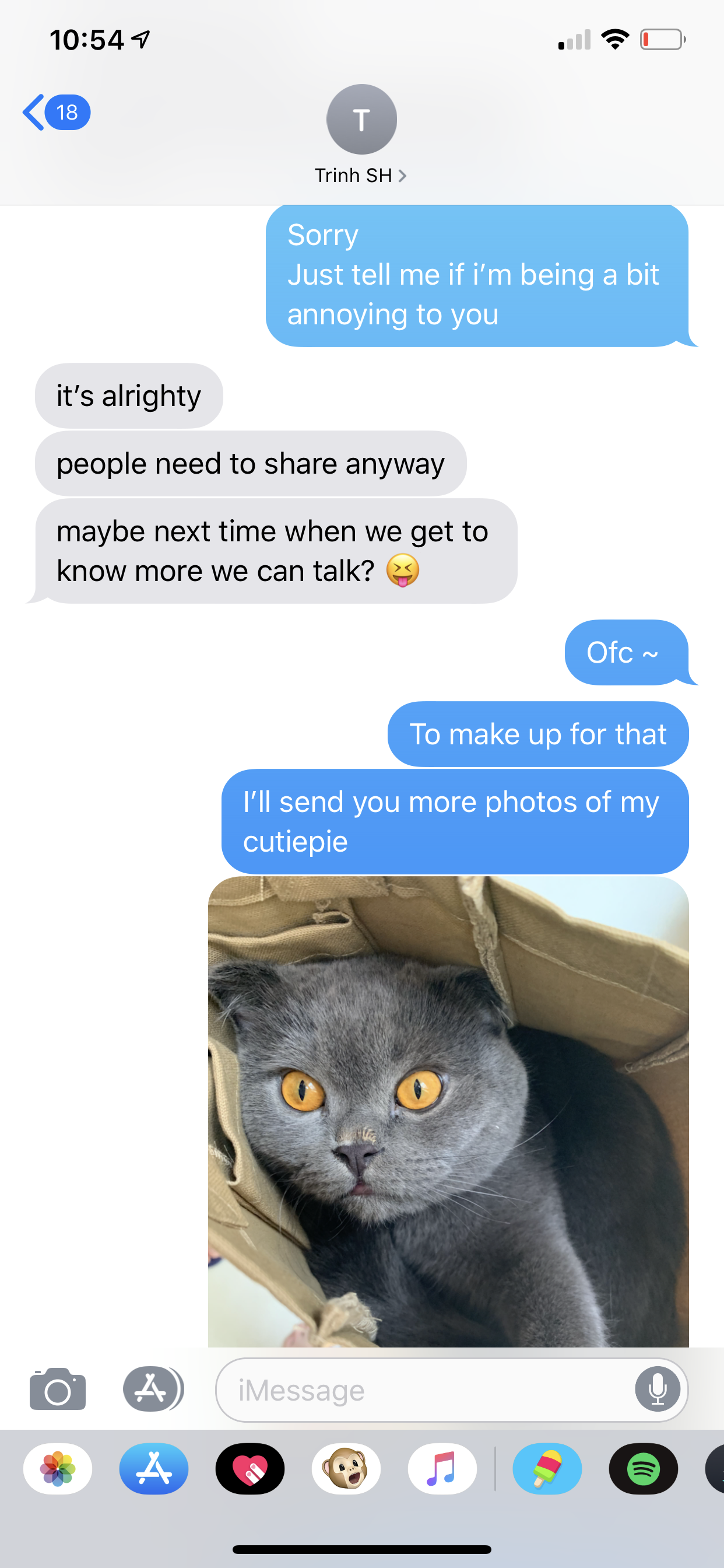Record an audio message with the microphone
724x1568 pixels.
657,1389
